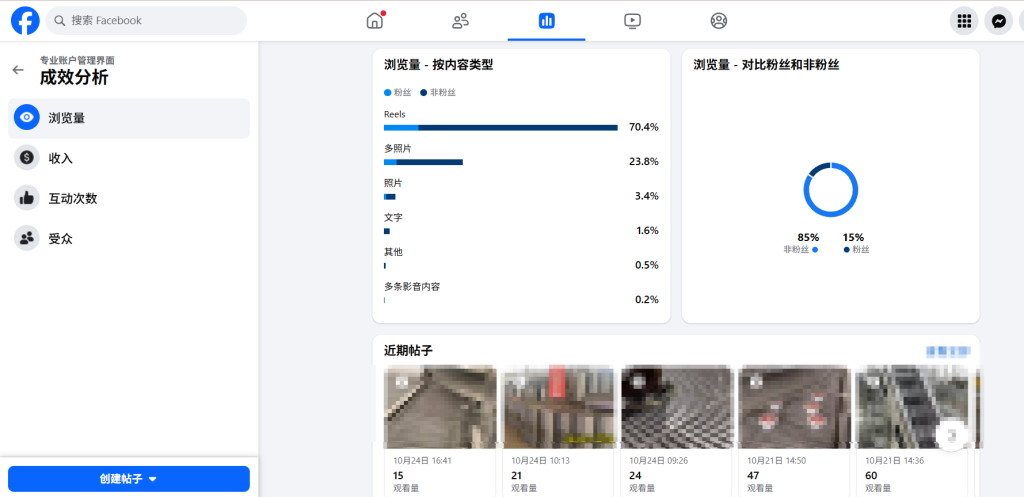Open the post from 10月24日 10:13
The image size is (1024, 497).
pyautogui.click(x=558, y=405)
